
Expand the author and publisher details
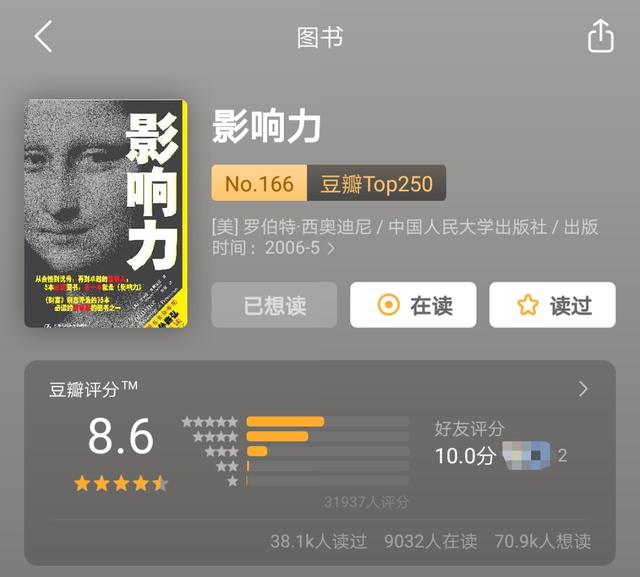coord(331,248)
